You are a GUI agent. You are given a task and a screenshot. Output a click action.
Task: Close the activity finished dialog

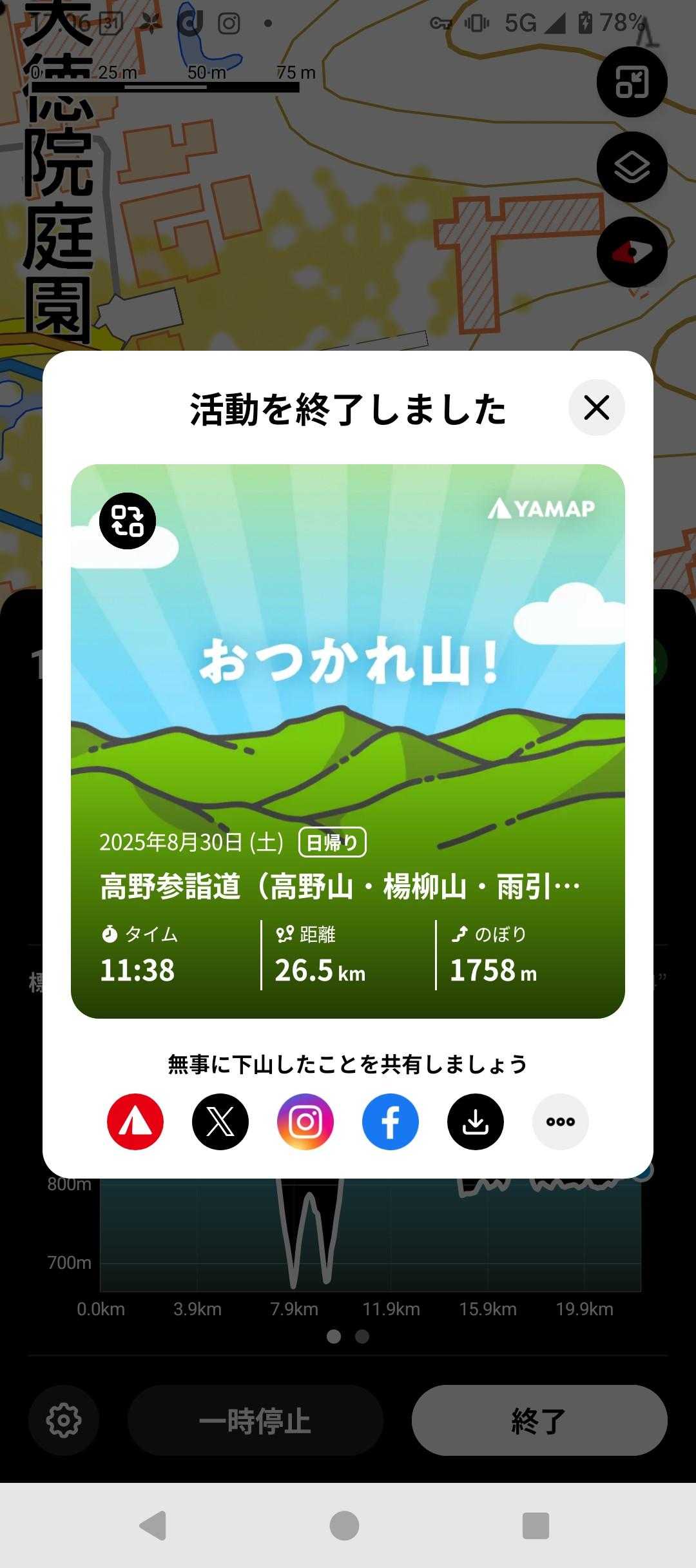click(x=596, y=407)
